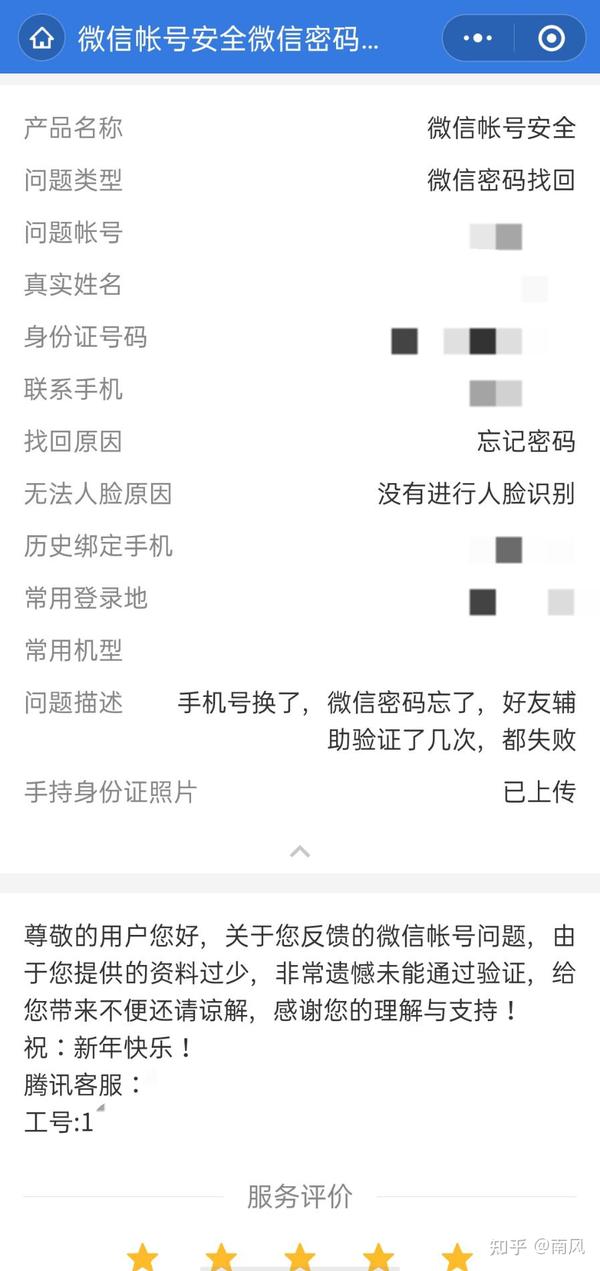
Task: Rate the service five stars
Action: coord(457,1256)
